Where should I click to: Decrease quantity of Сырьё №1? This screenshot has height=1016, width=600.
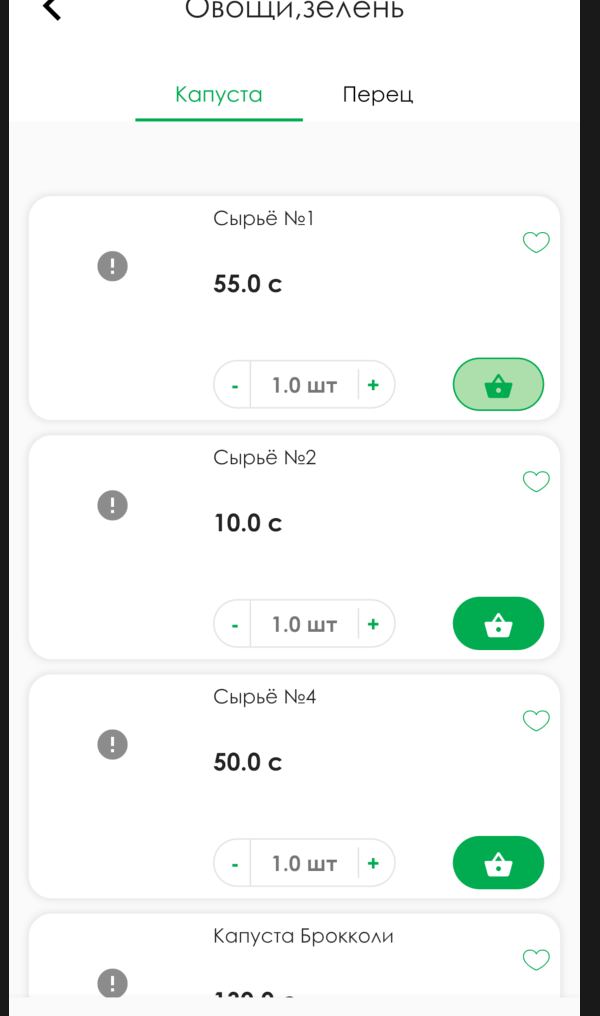pos(235,385)
